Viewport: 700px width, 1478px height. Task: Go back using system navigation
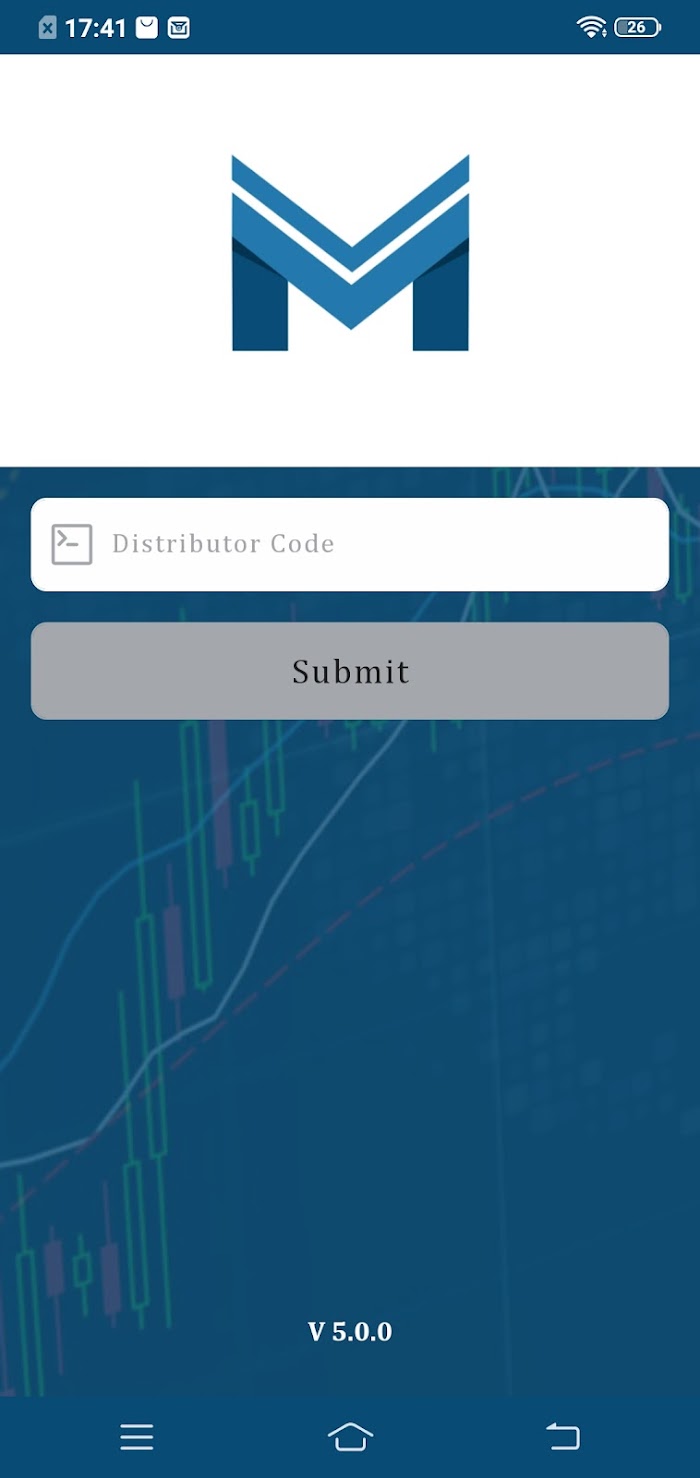562,1437
